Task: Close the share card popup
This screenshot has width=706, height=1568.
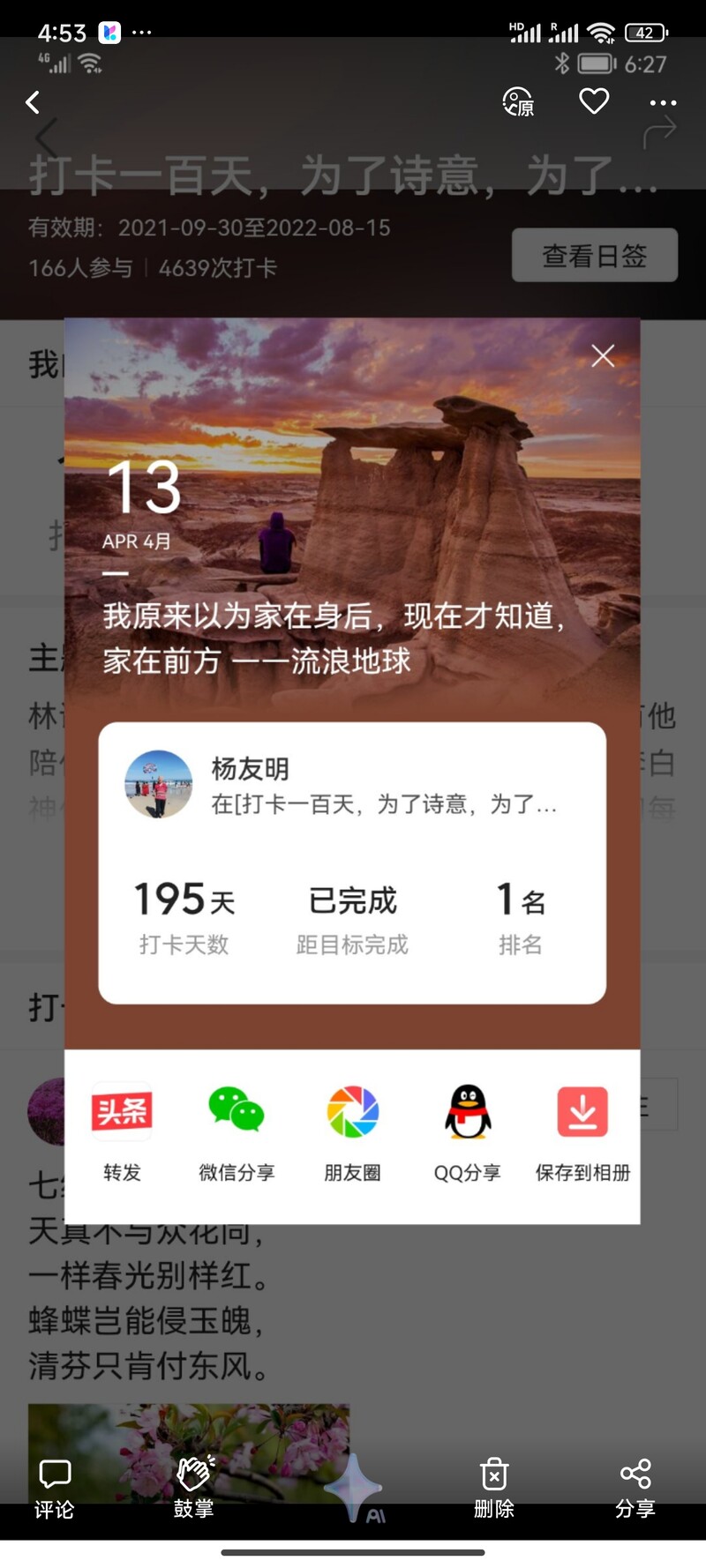Action: 603,355
